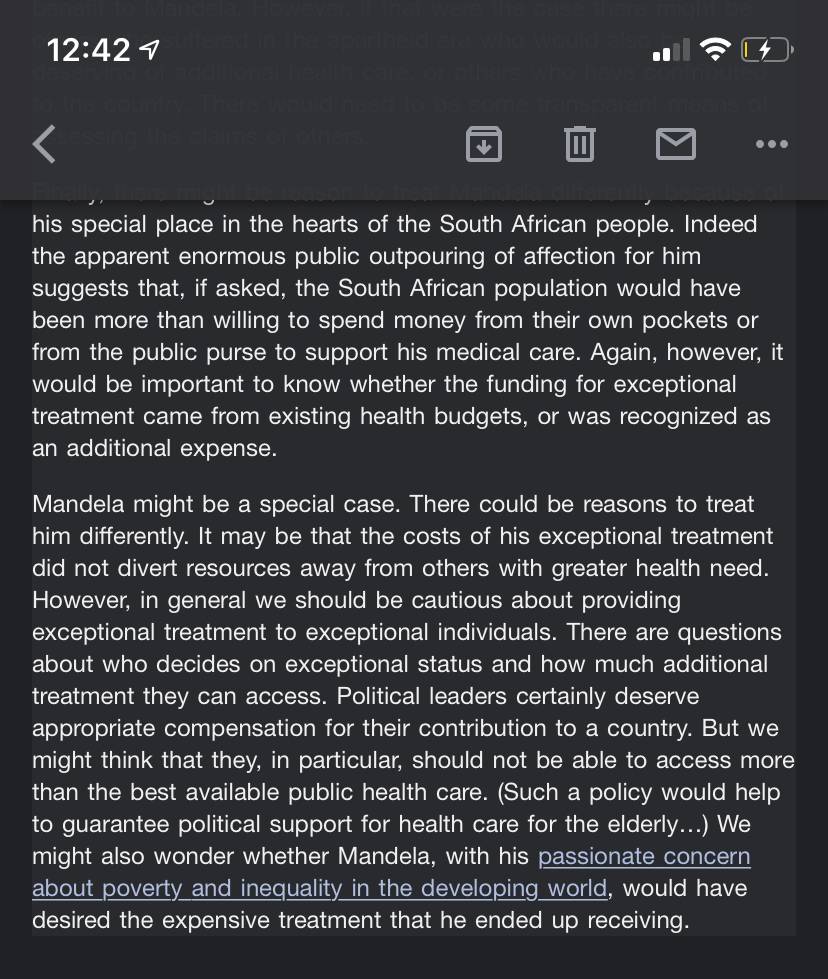Open the three-dot overflow menu

(772, 144)
